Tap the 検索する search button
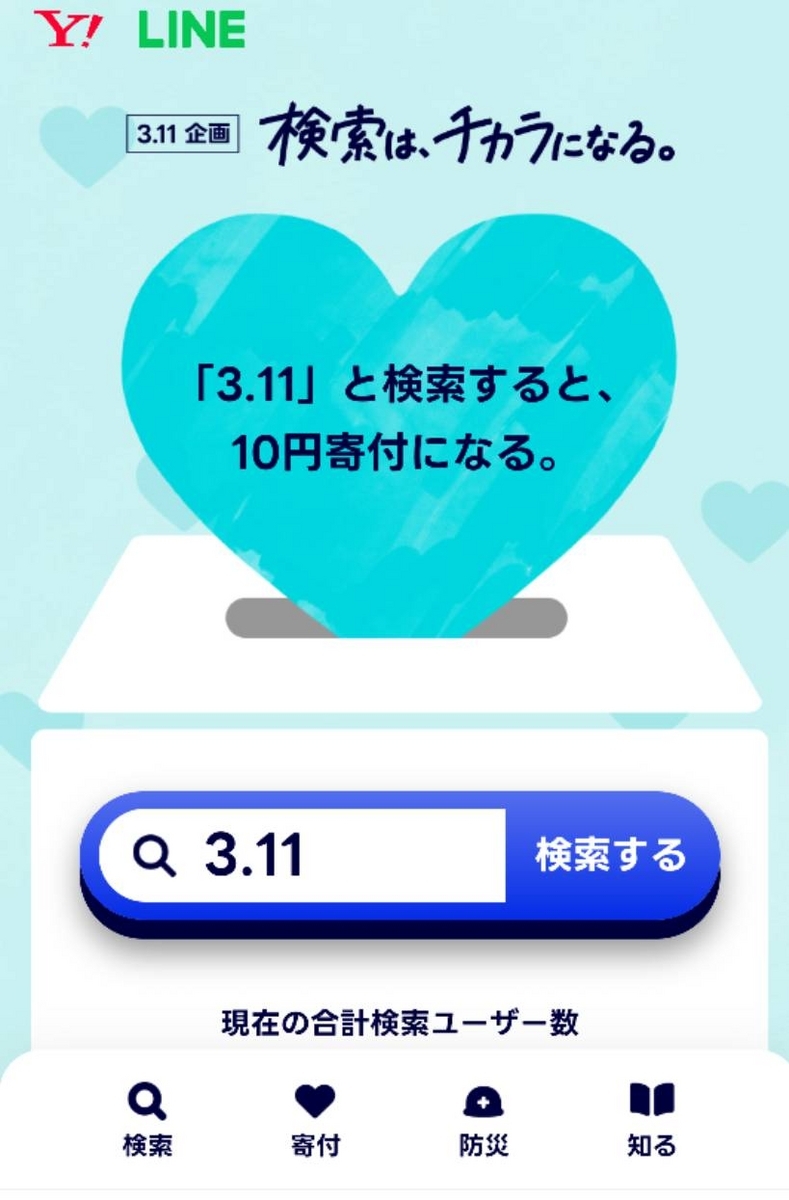 click(611, 856)
